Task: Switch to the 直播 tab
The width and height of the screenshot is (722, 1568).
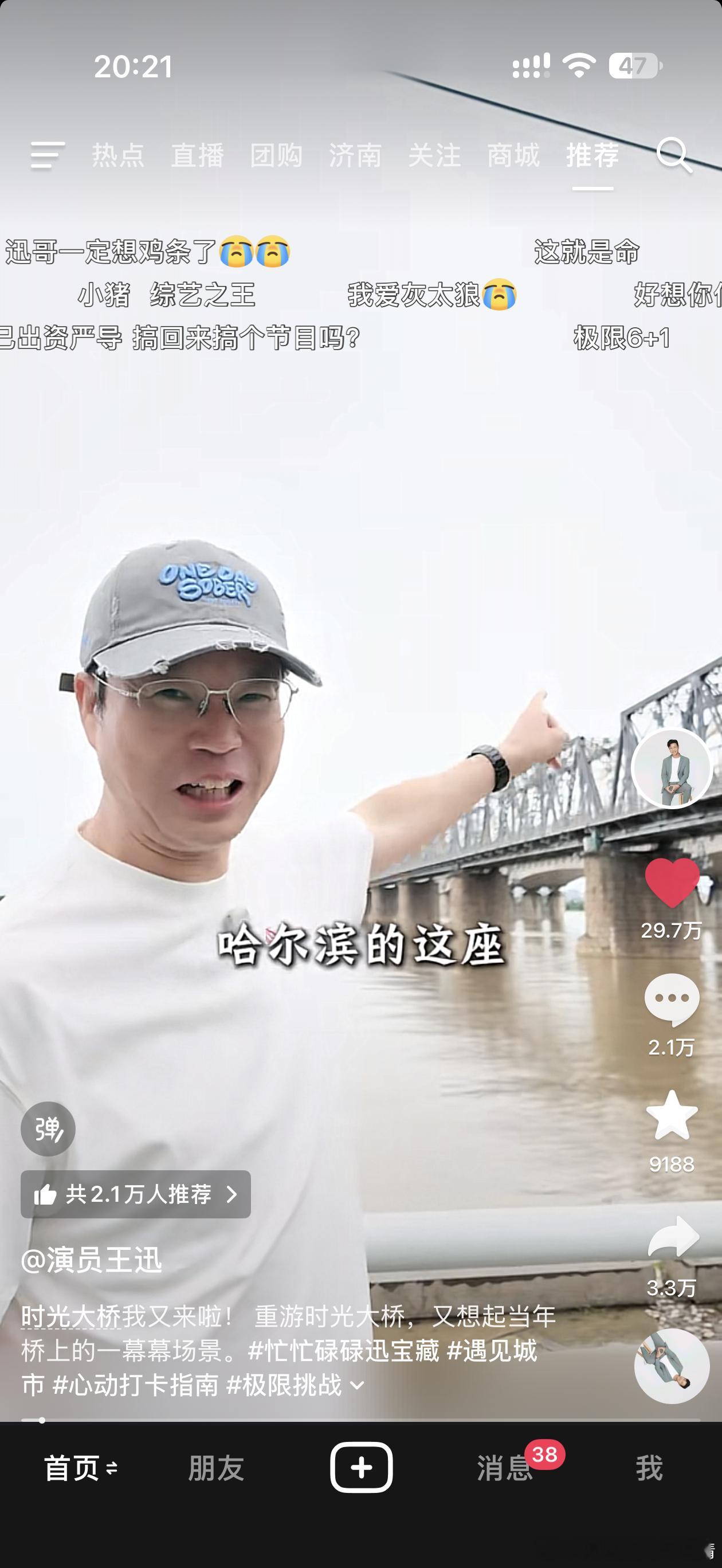Action: click(197, 155)
